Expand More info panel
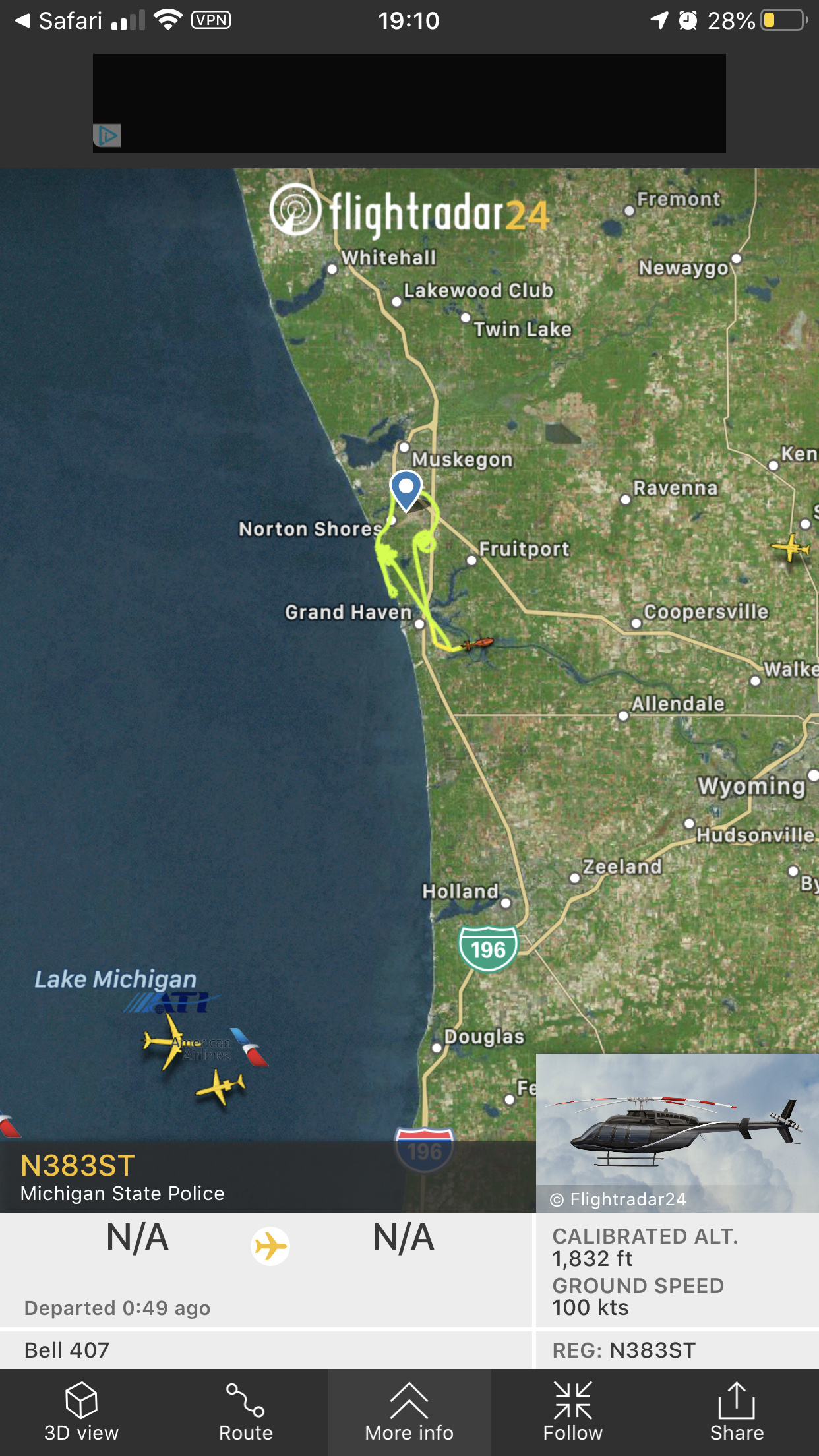This screenshot has width=819, height=1456. pos(409,1412)
